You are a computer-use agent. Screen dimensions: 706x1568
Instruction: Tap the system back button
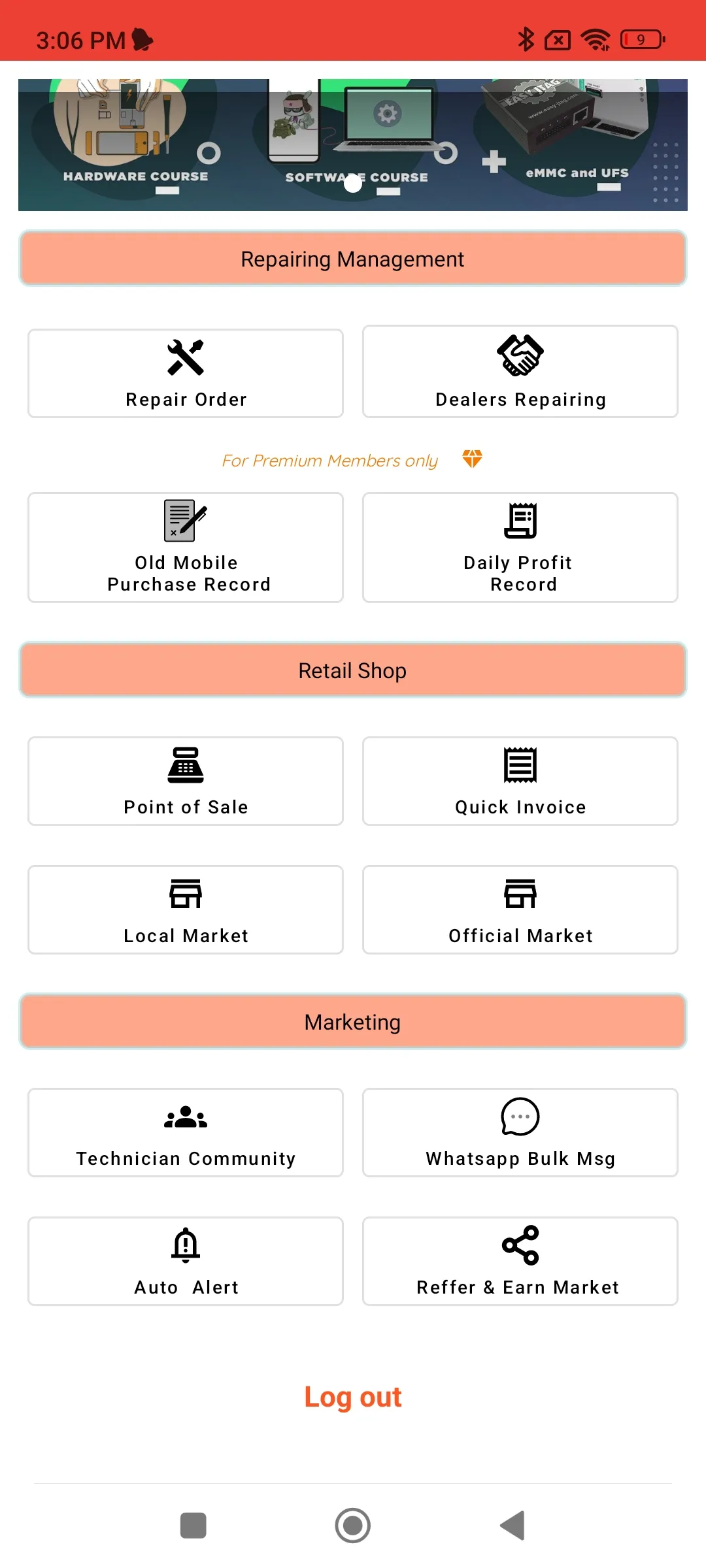click(513, 1526)
